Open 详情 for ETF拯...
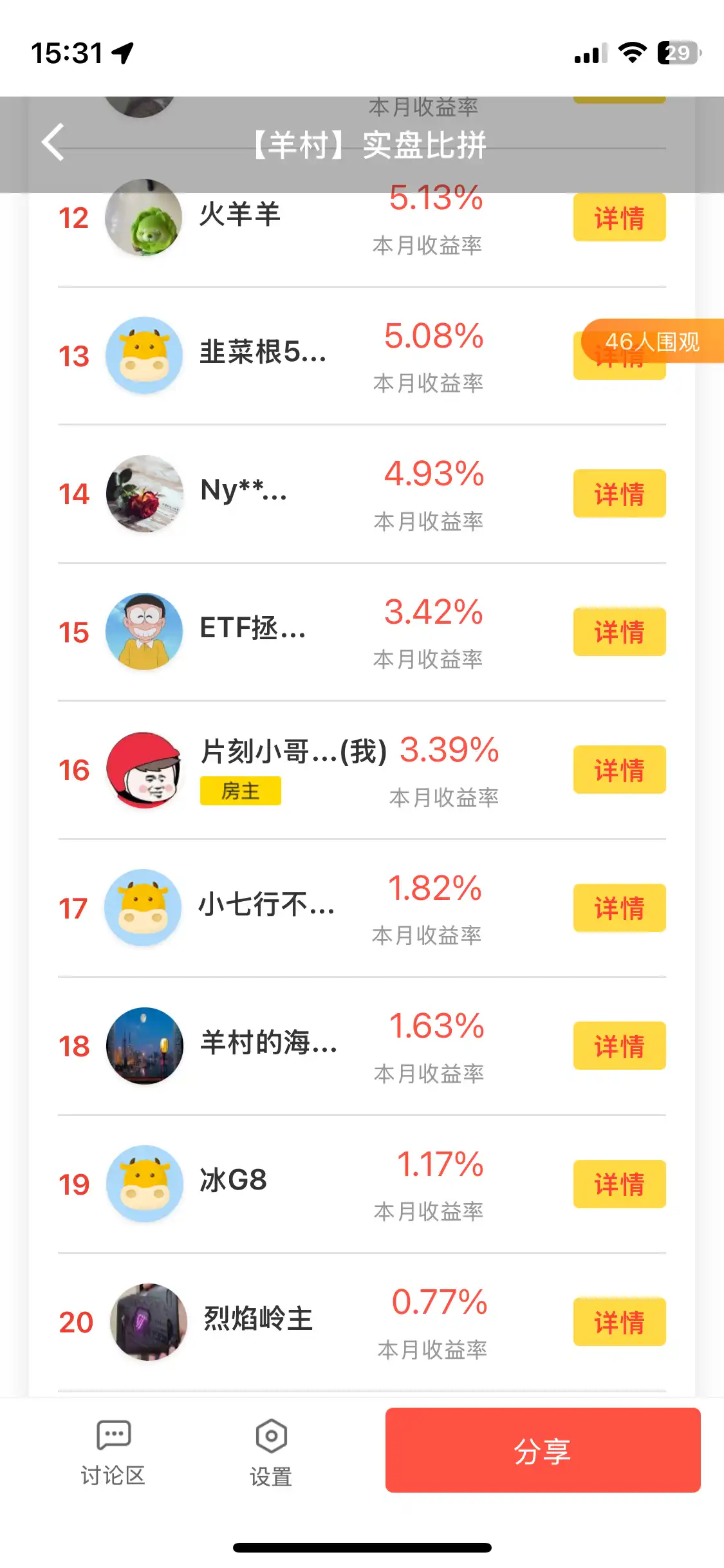The height and width of the screenshot is (1568, 724). click(619, 632)
